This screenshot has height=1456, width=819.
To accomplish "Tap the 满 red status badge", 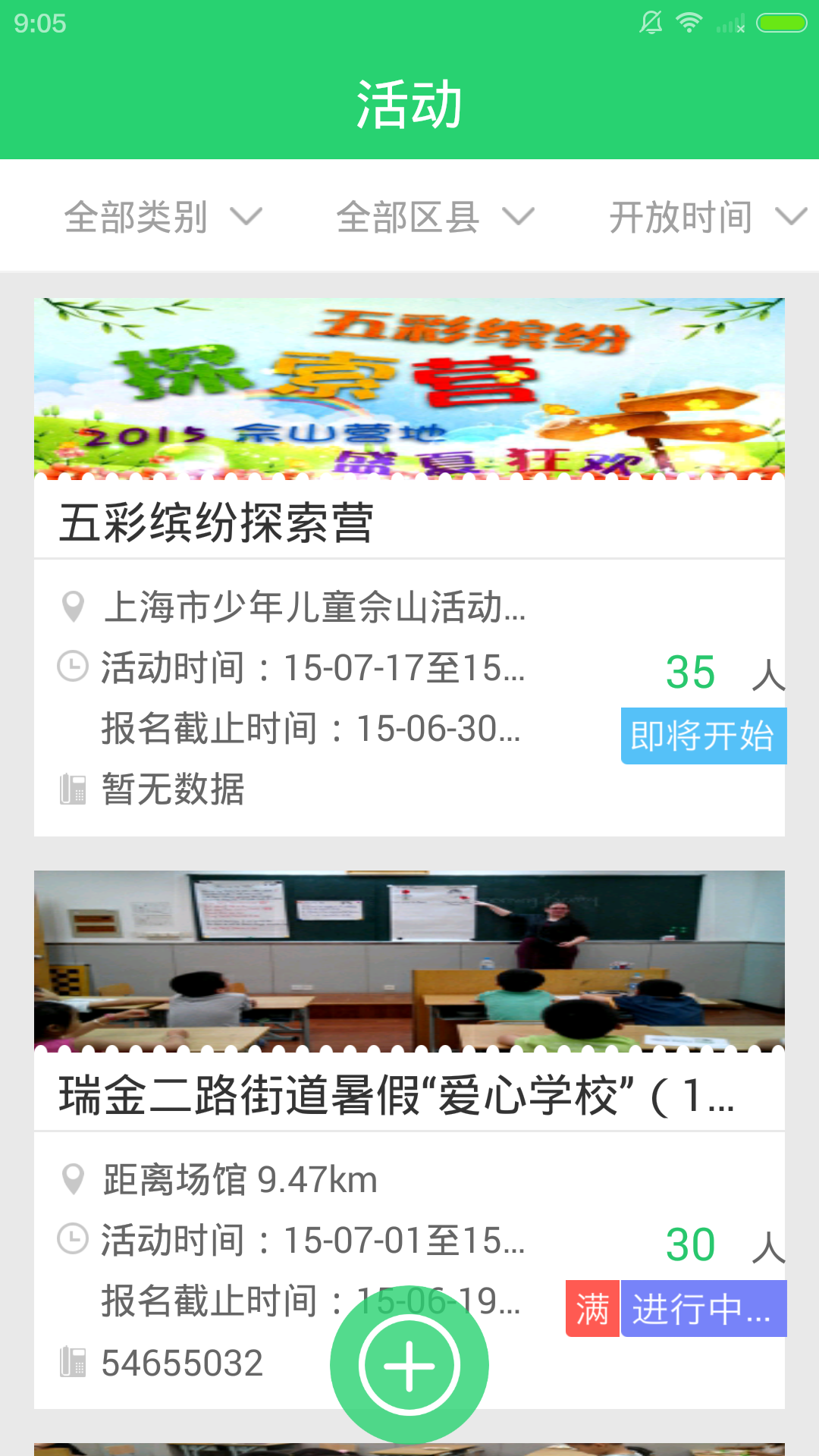I will (591, 1306).
